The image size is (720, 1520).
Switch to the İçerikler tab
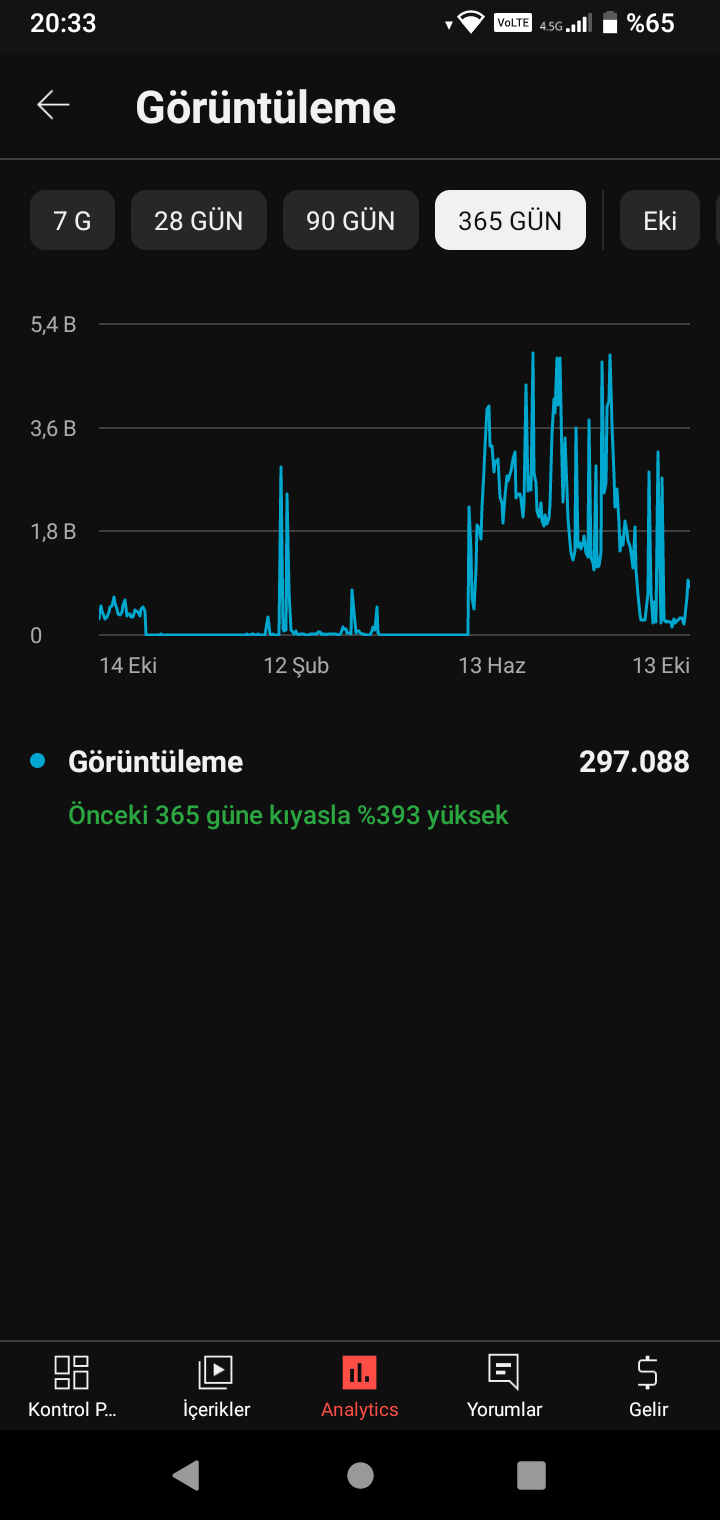[216, 1386]
